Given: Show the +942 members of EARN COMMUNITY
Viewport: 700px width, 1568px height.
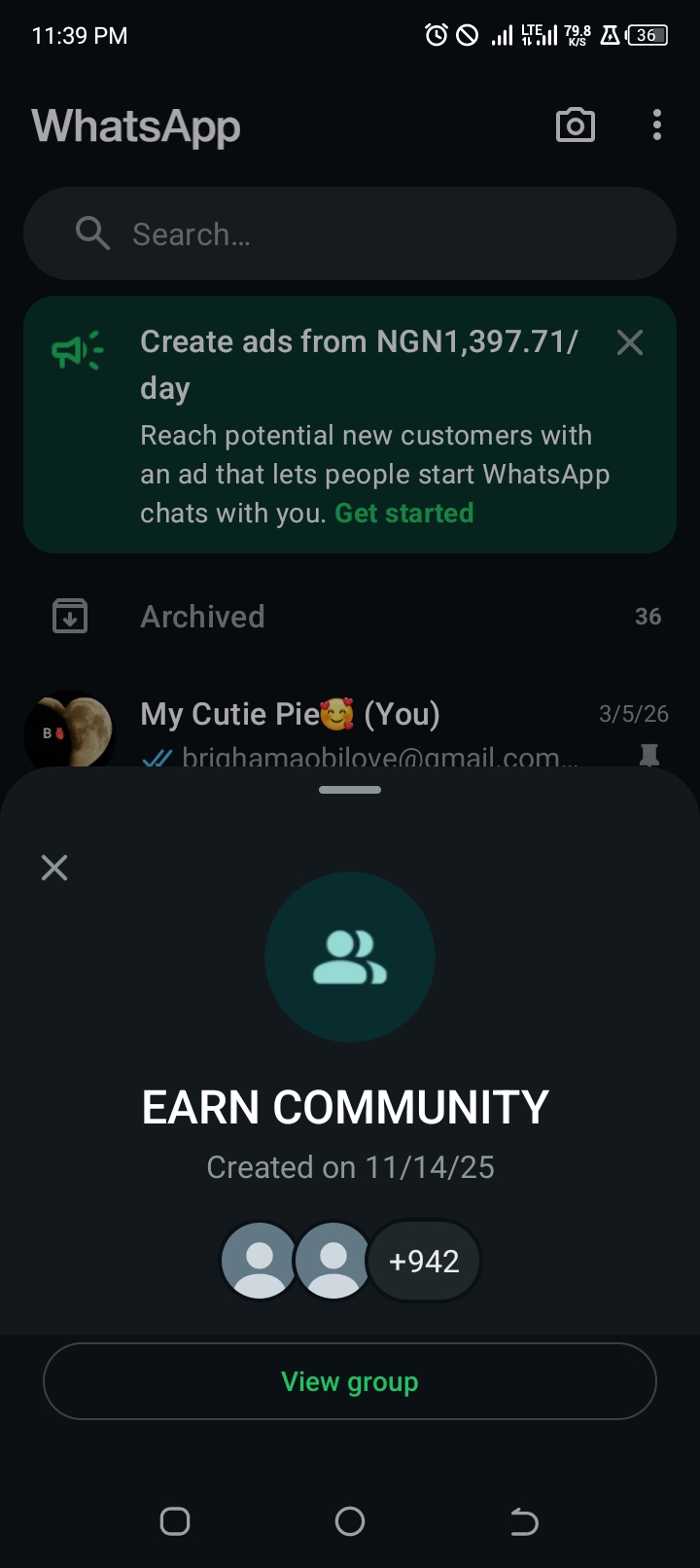Looking at the screenshot, I should pos(424,1261).
